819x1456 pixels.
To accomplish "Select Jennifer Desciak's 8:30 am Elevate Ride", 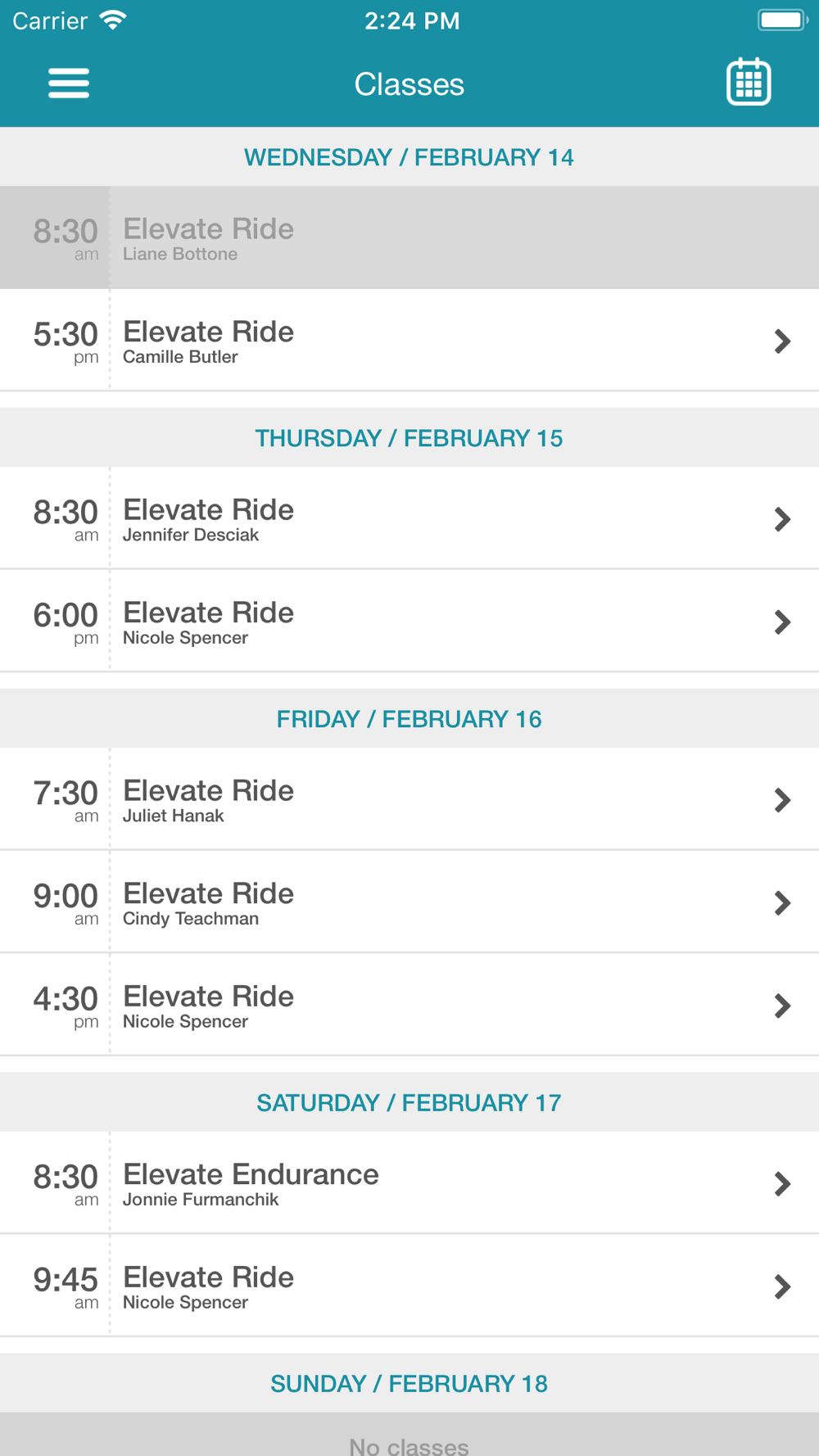I will coord(409,518).
